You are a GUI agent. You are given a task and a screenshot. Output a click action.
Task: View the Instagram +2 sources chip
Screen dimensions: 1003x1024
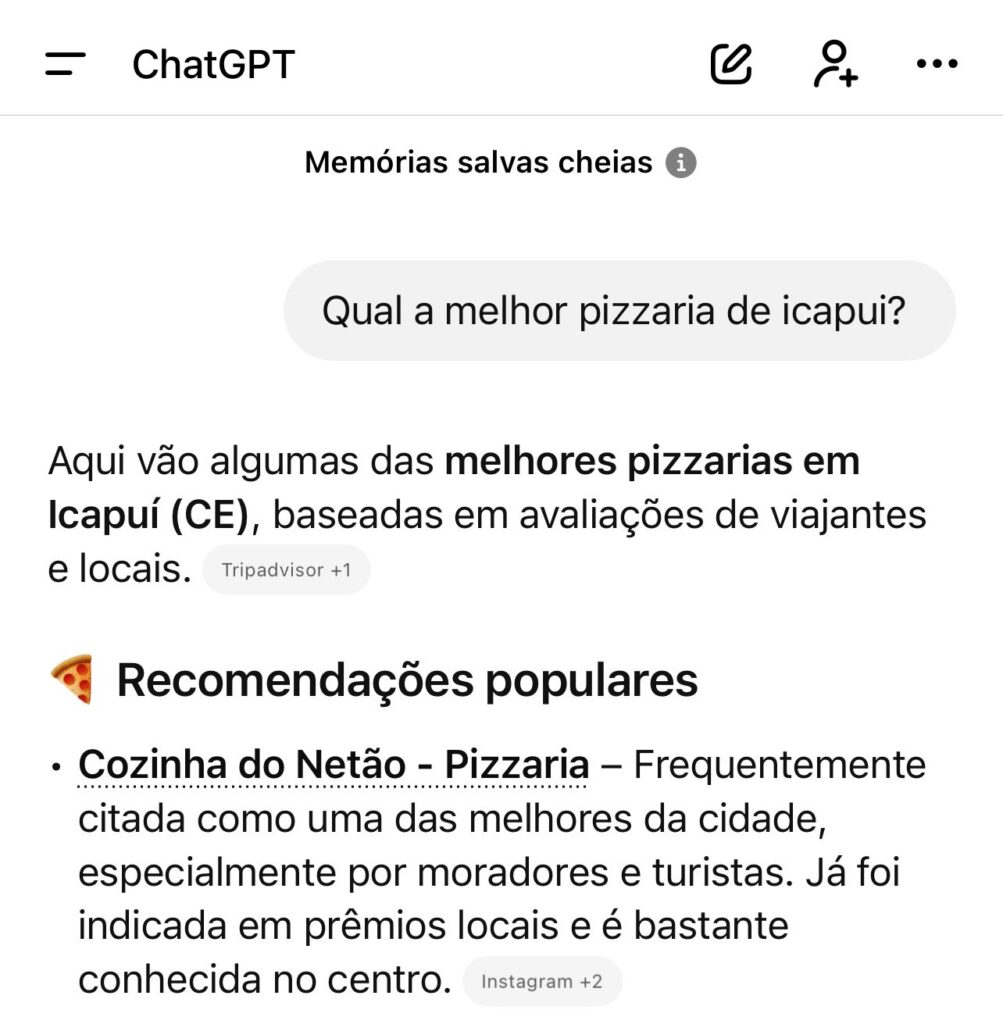click(x=542, y=981)
